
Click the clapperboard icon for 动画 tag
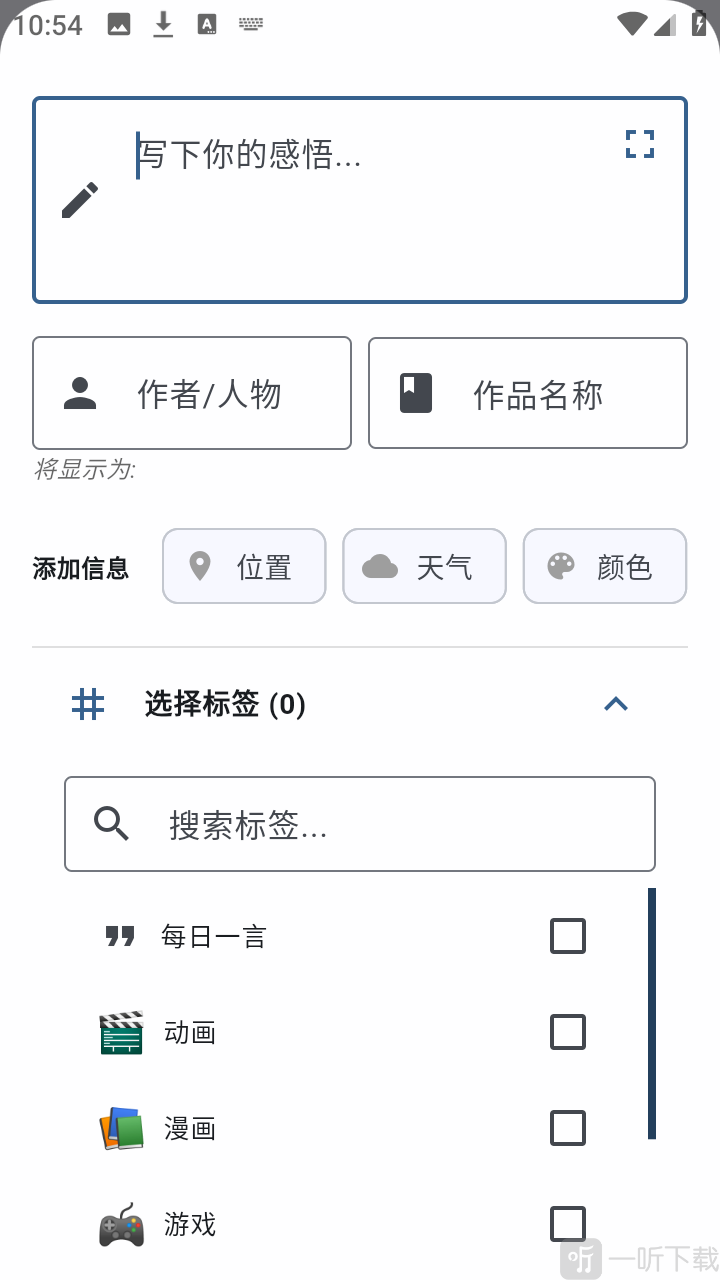coord(120,1031)
